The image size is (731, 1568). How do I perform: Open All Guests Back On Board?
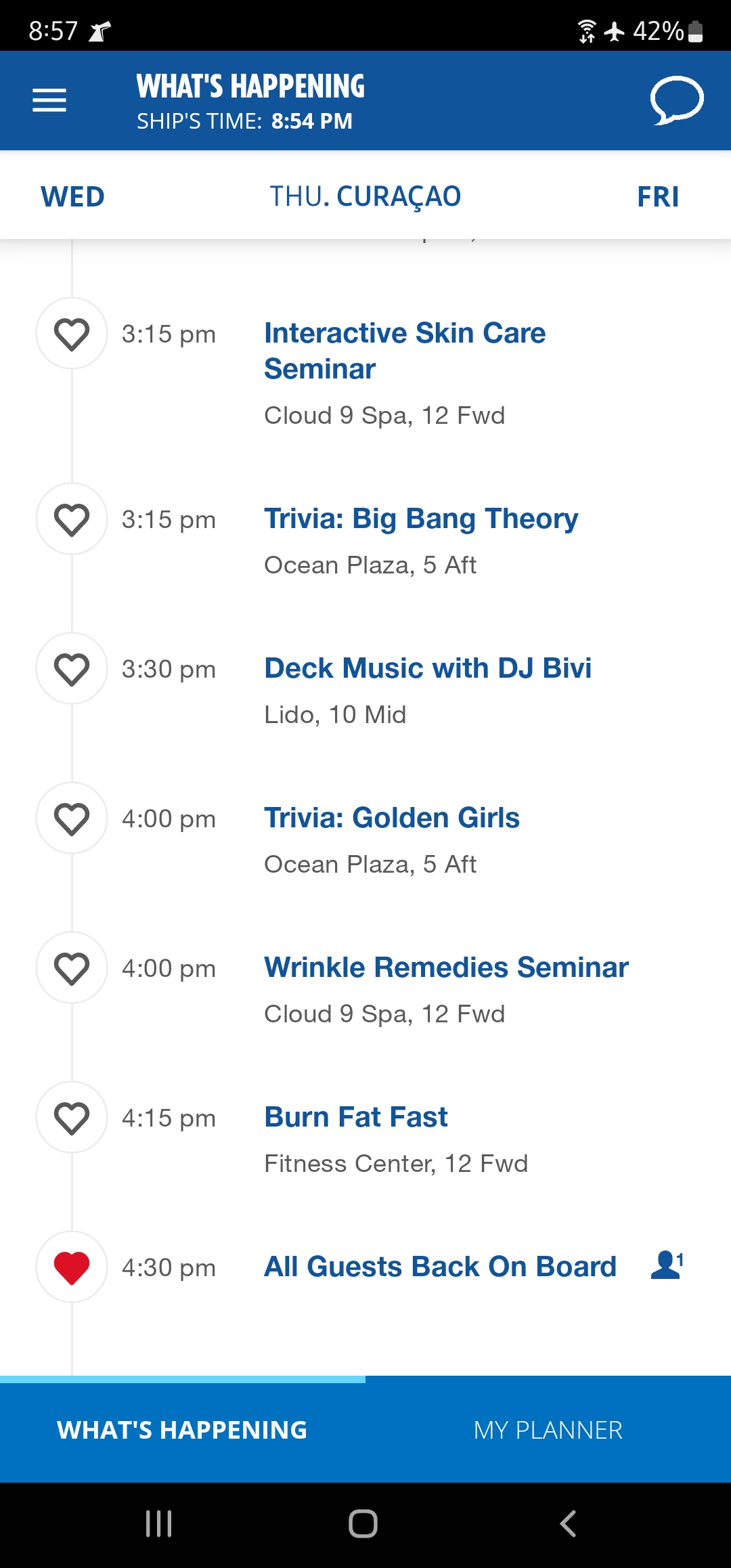440,1267
